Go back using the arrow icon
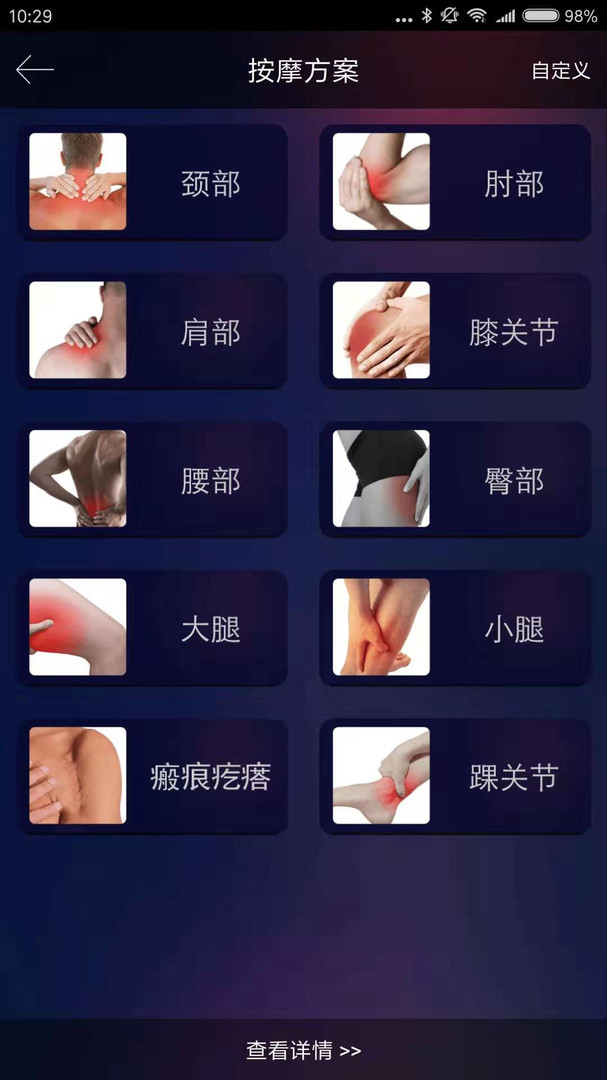The height and width of the screenshot is (1080, 607). 35,70
